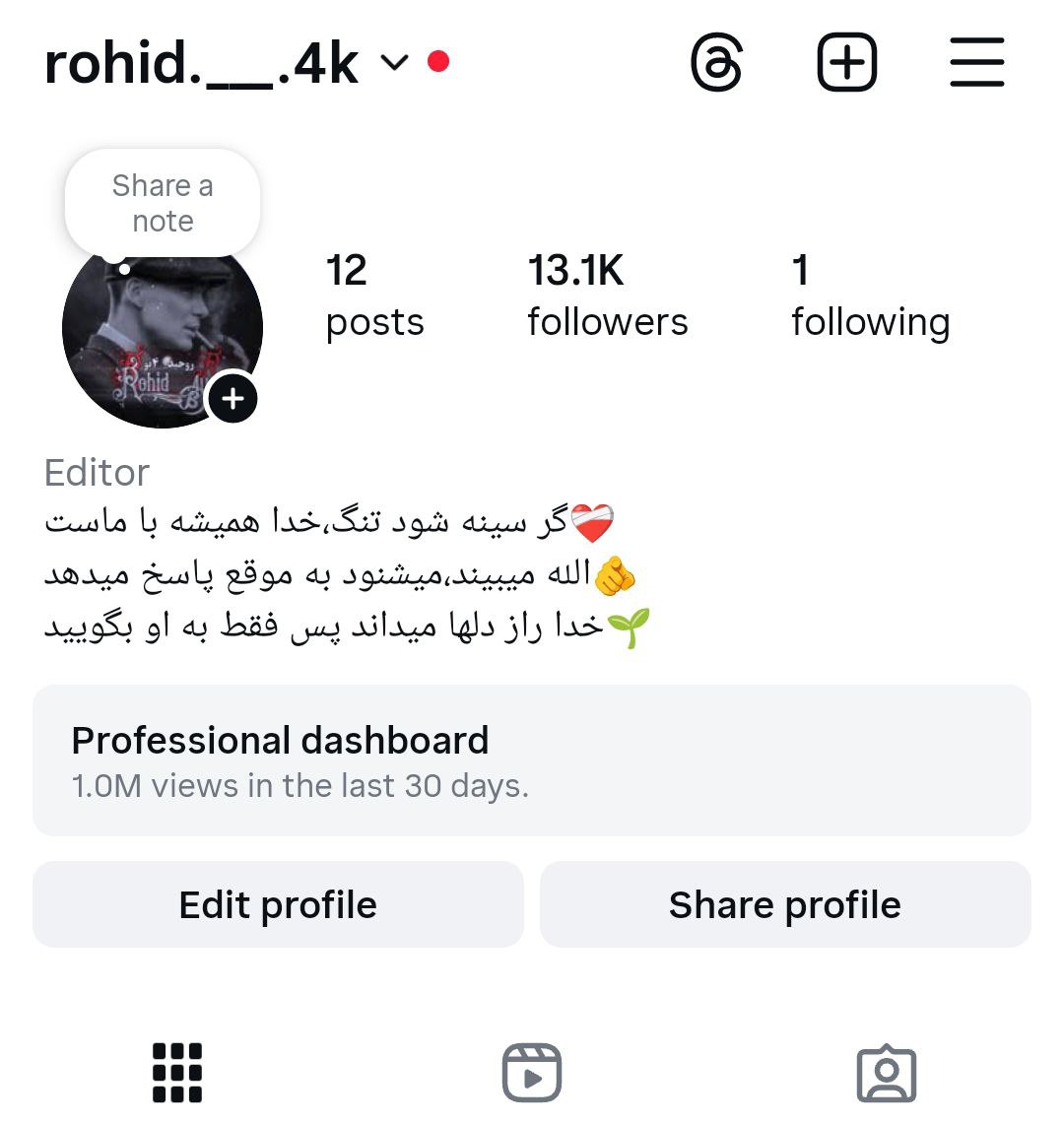The image size is (1064, 1123).
Task: Tap the Share a note bubble
Action: point(163,203)
